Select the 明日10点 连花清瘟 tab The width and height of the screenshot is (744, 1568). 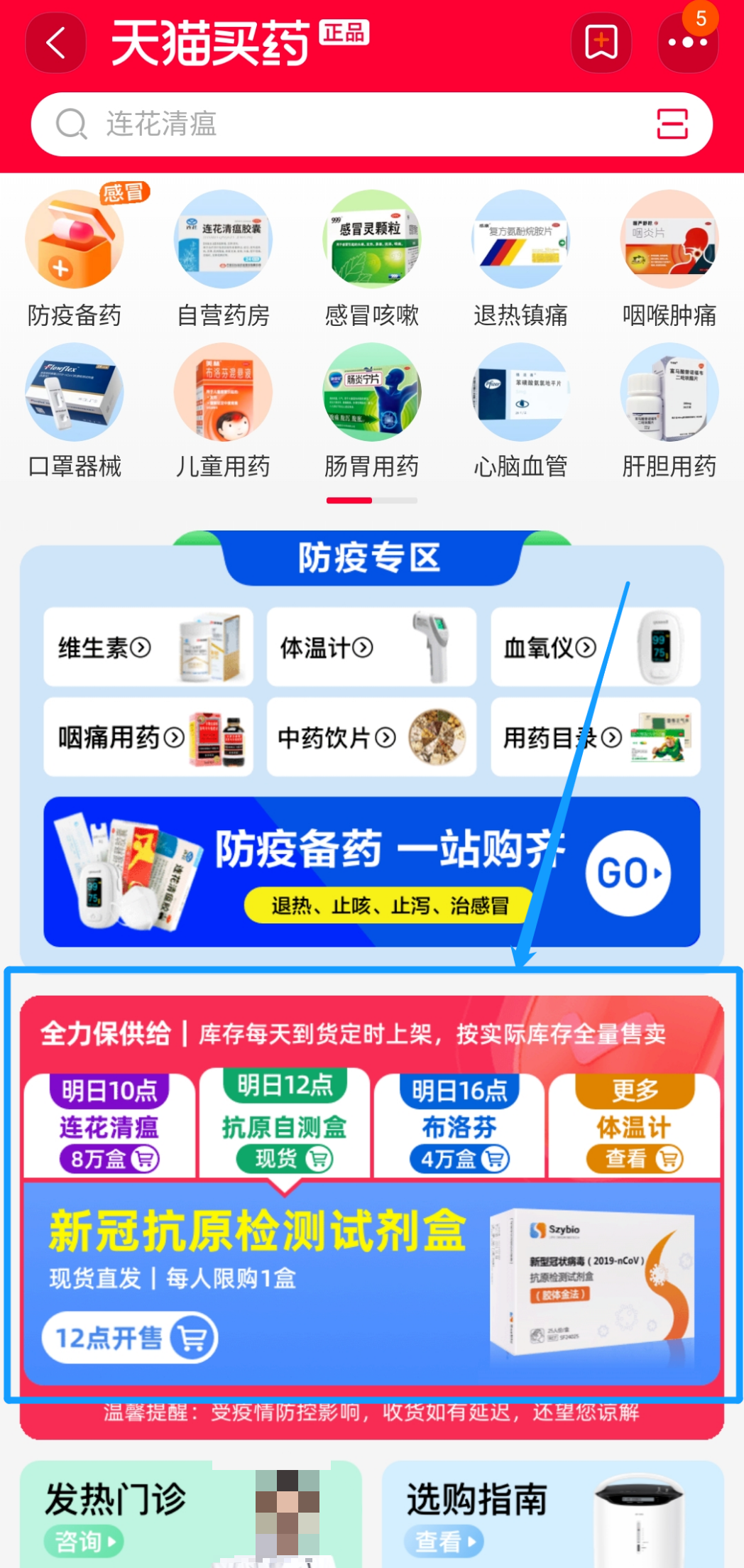point(109,1125)
